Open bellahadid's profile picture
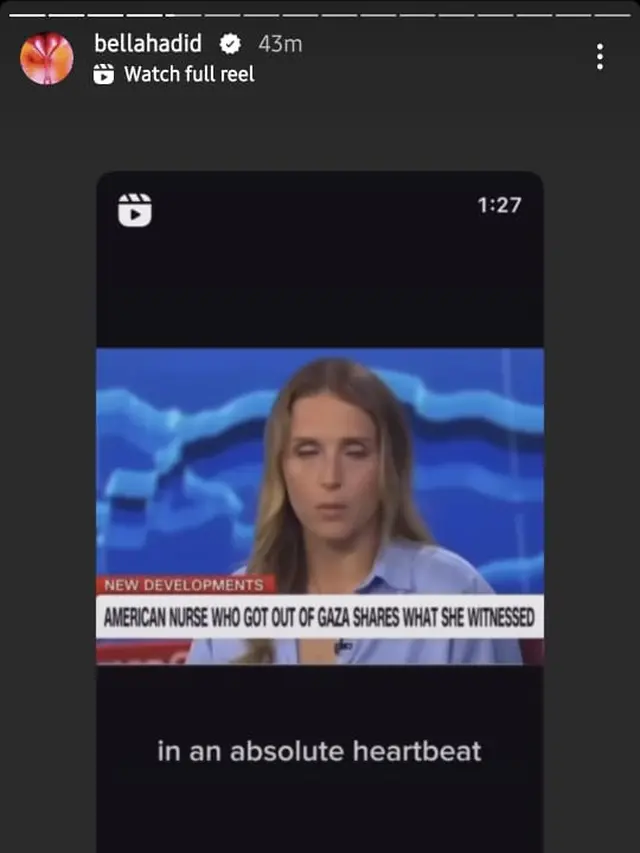The image size is (640, 853). (x=46, y=58)
